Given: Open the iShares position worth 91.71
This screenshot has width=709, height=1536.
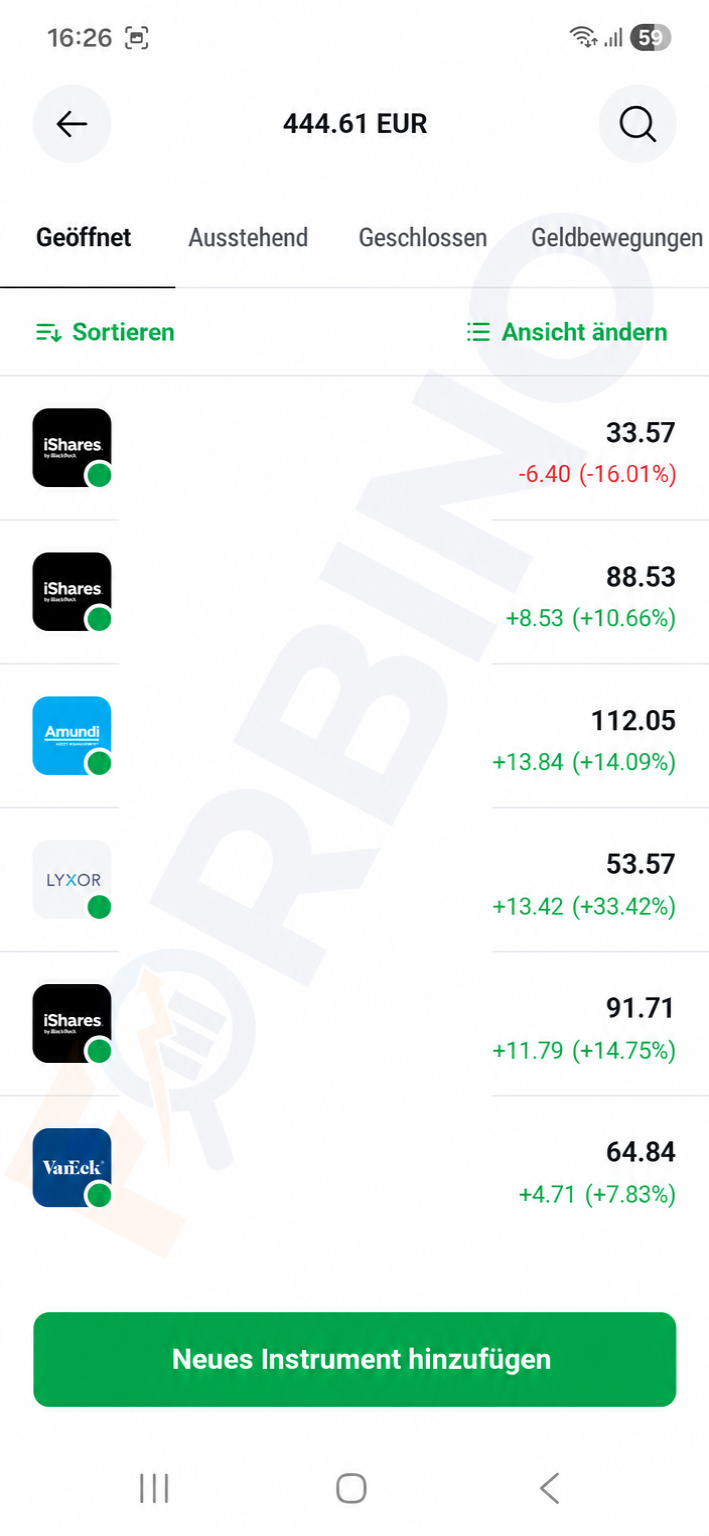Looking at the screenshot, I should (354, 1024).
